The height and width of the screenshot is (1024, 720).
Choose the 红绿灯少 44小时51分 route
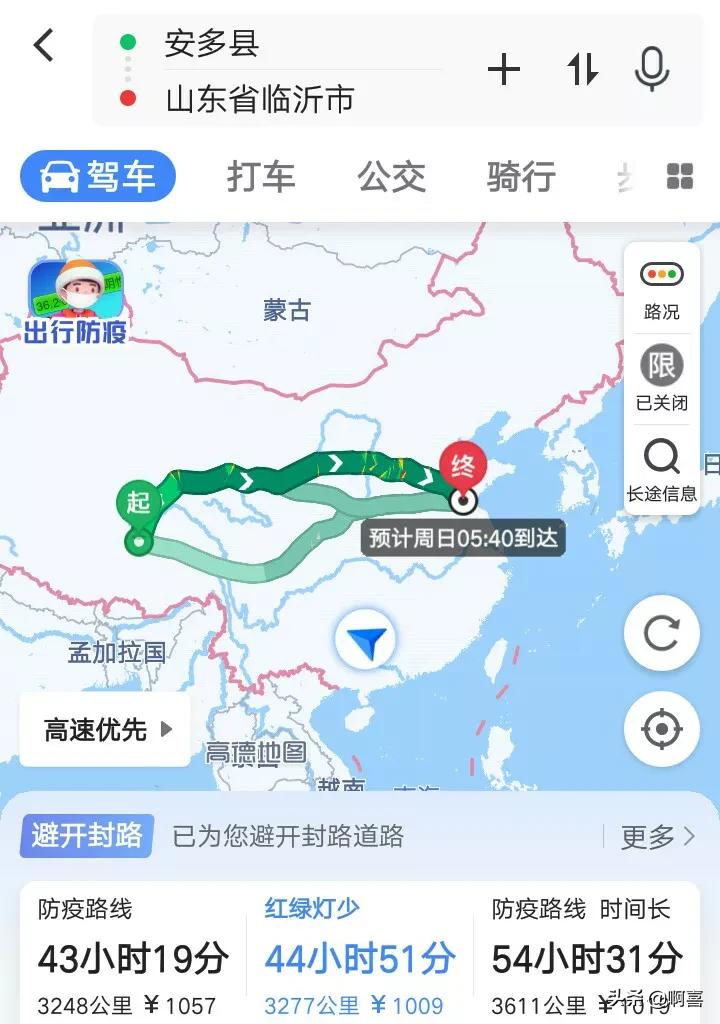pyautogui.click(x=359, y=958)
